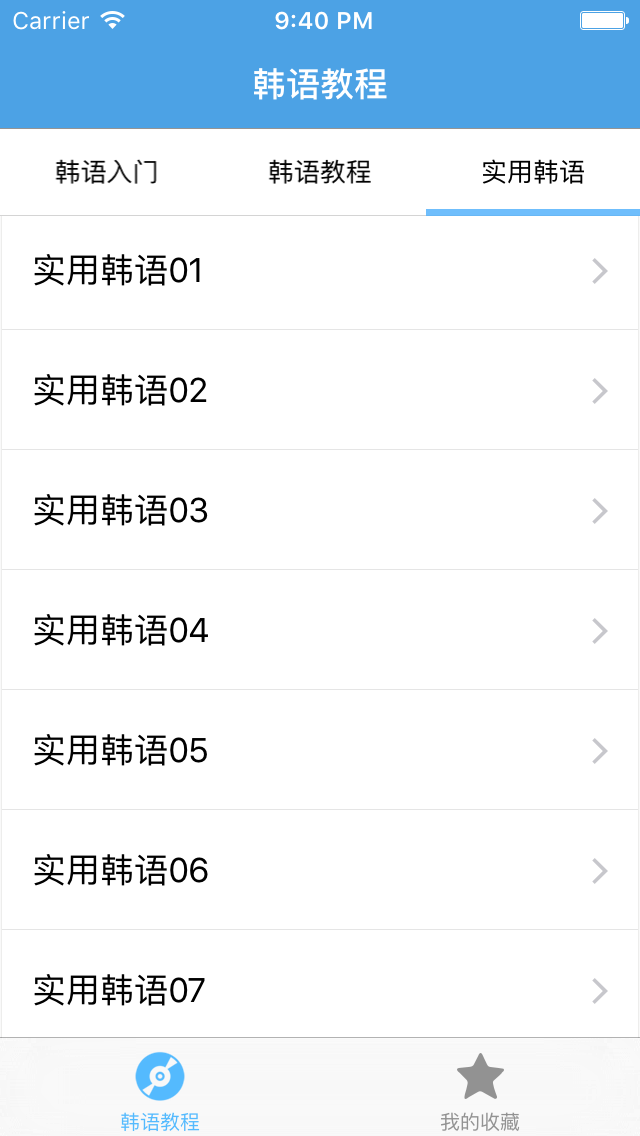
Task: Open lesson 实用韩语05
Action: (320, 750)
